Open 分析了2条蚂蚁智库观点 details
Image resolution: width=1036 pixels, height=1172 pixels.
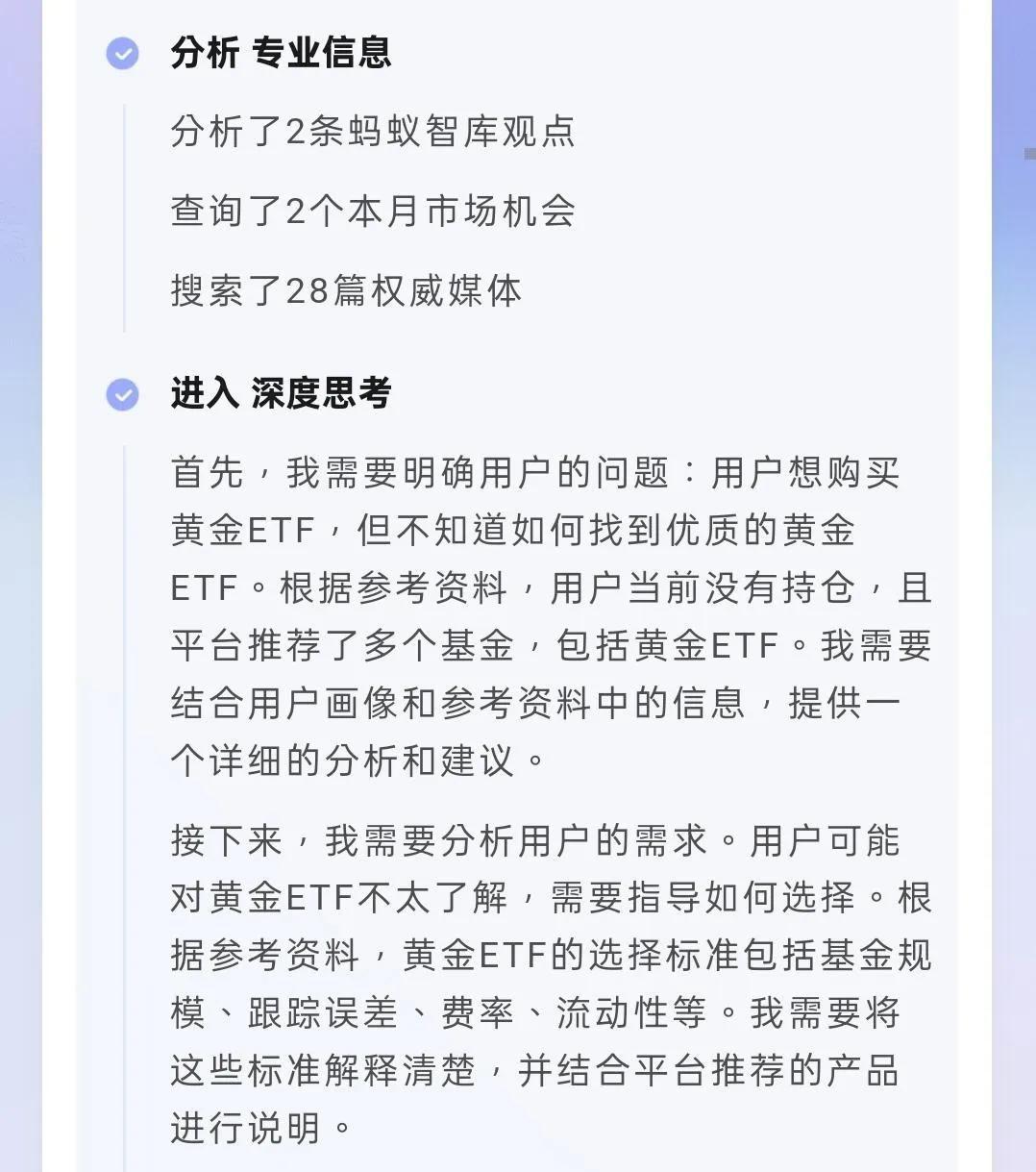tap(373, 134)
